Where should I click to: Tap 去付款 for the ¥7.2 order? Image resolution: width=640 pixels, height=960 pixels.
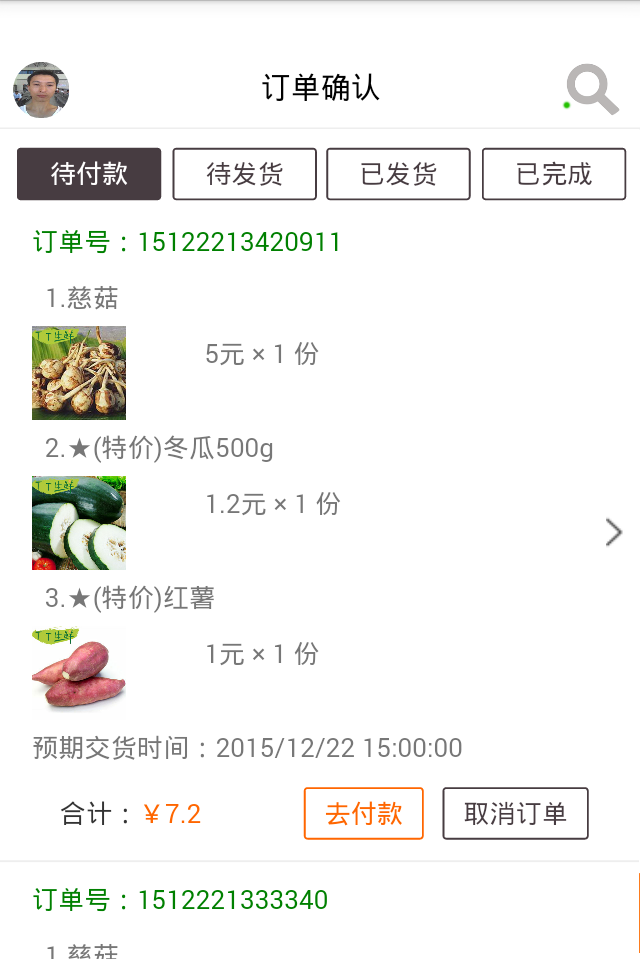[364, 813]
